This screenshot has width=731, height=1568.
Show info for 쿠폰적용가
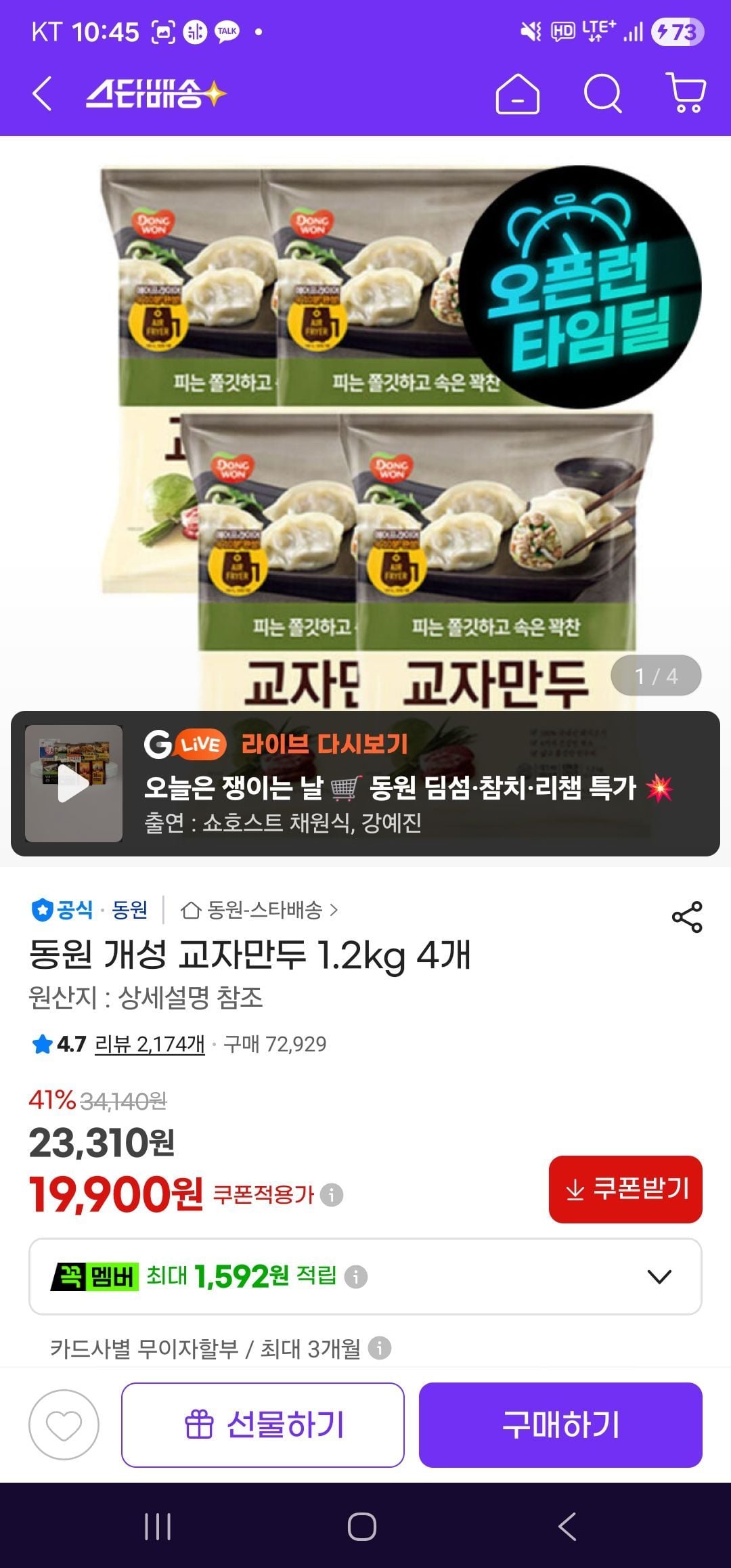coord(332,1195)
